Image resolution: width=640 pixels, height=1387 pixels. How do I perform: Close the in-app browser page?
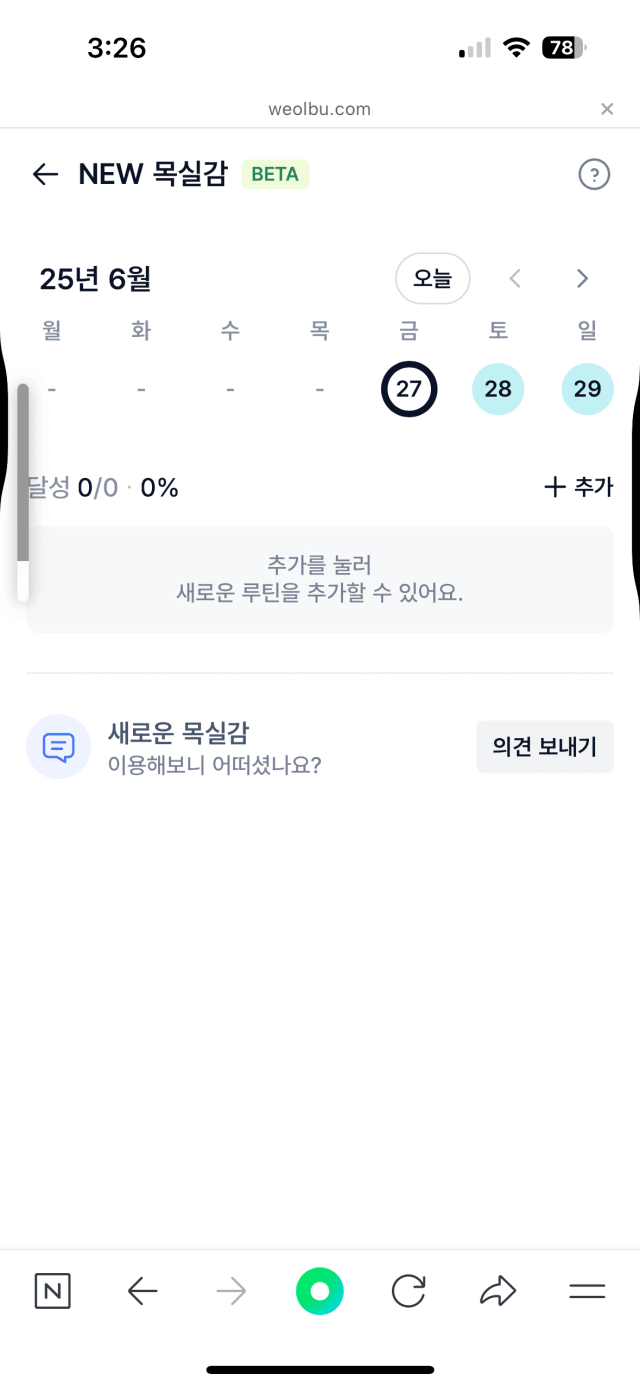[607, 109]
